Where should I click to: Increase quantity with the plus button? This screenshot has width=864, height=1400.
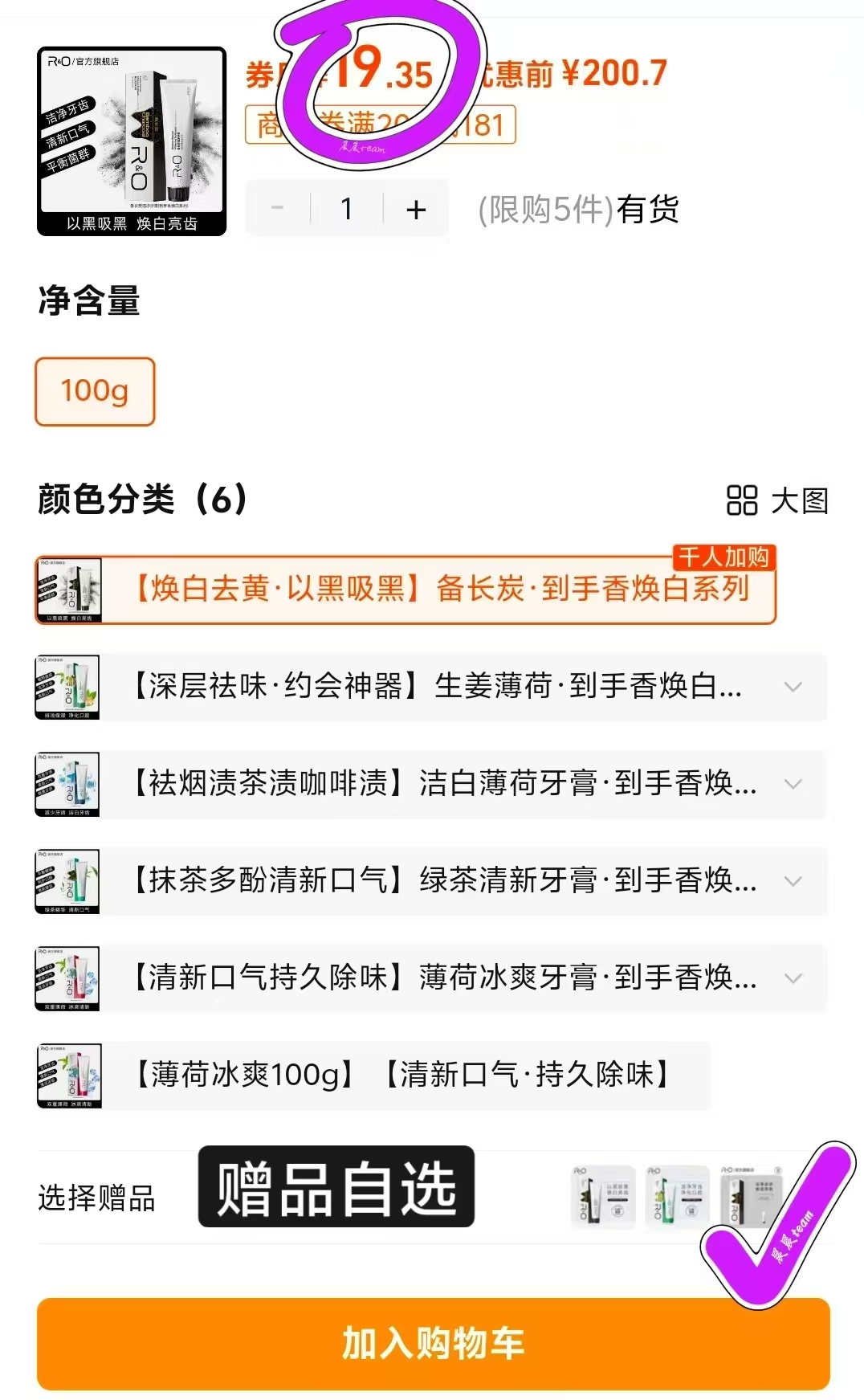pos(415,209)
